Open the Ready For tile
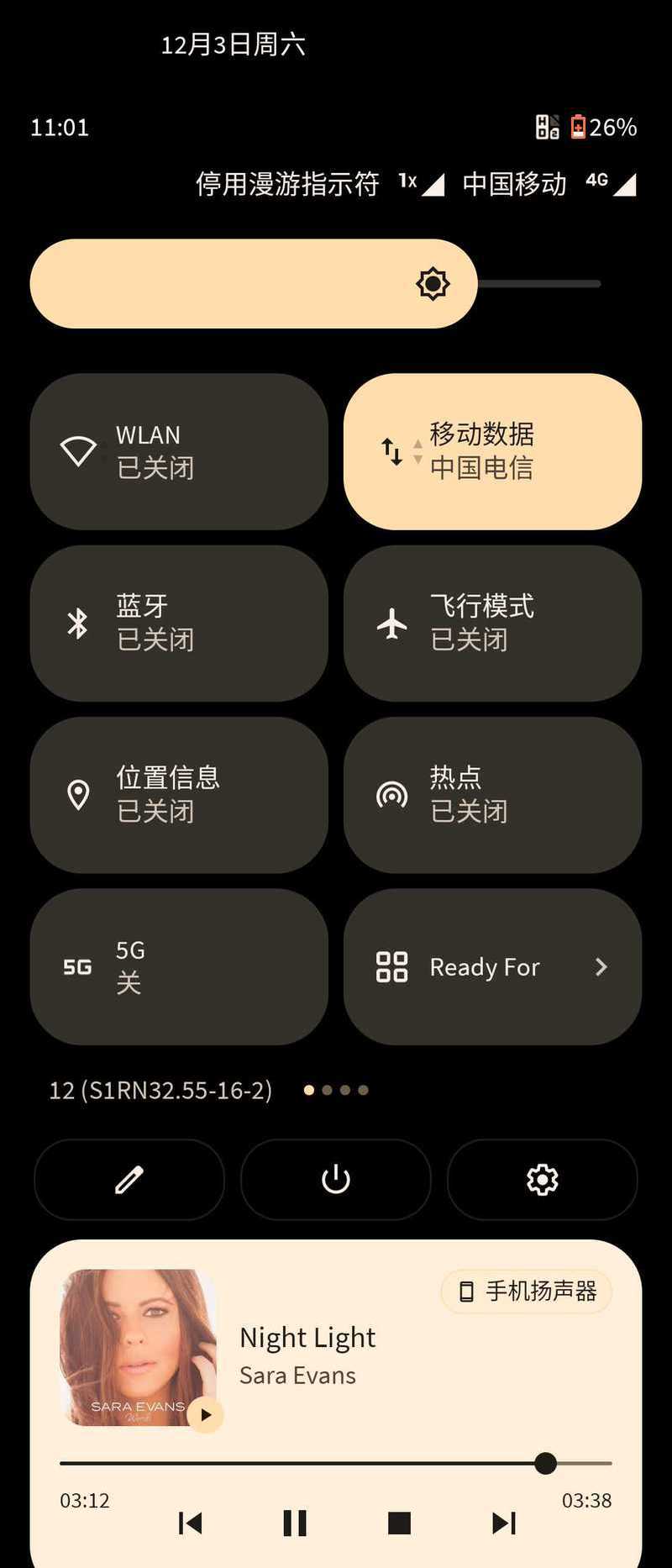The height and width of the screenshot is (1568, 672). point(492,966)
